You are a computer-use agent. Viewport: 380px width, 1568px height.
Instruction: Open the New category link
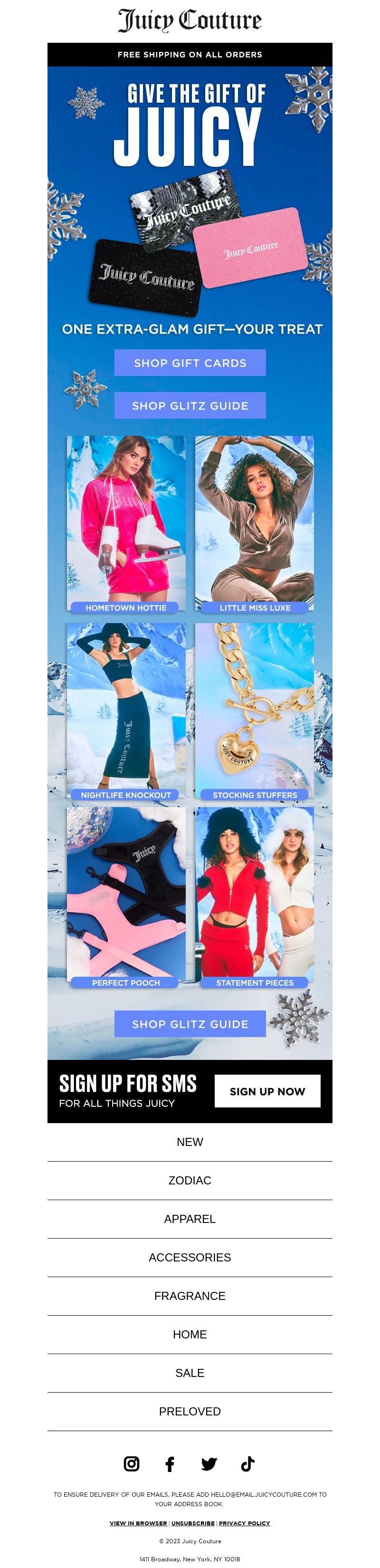[x=190, y=1142]
